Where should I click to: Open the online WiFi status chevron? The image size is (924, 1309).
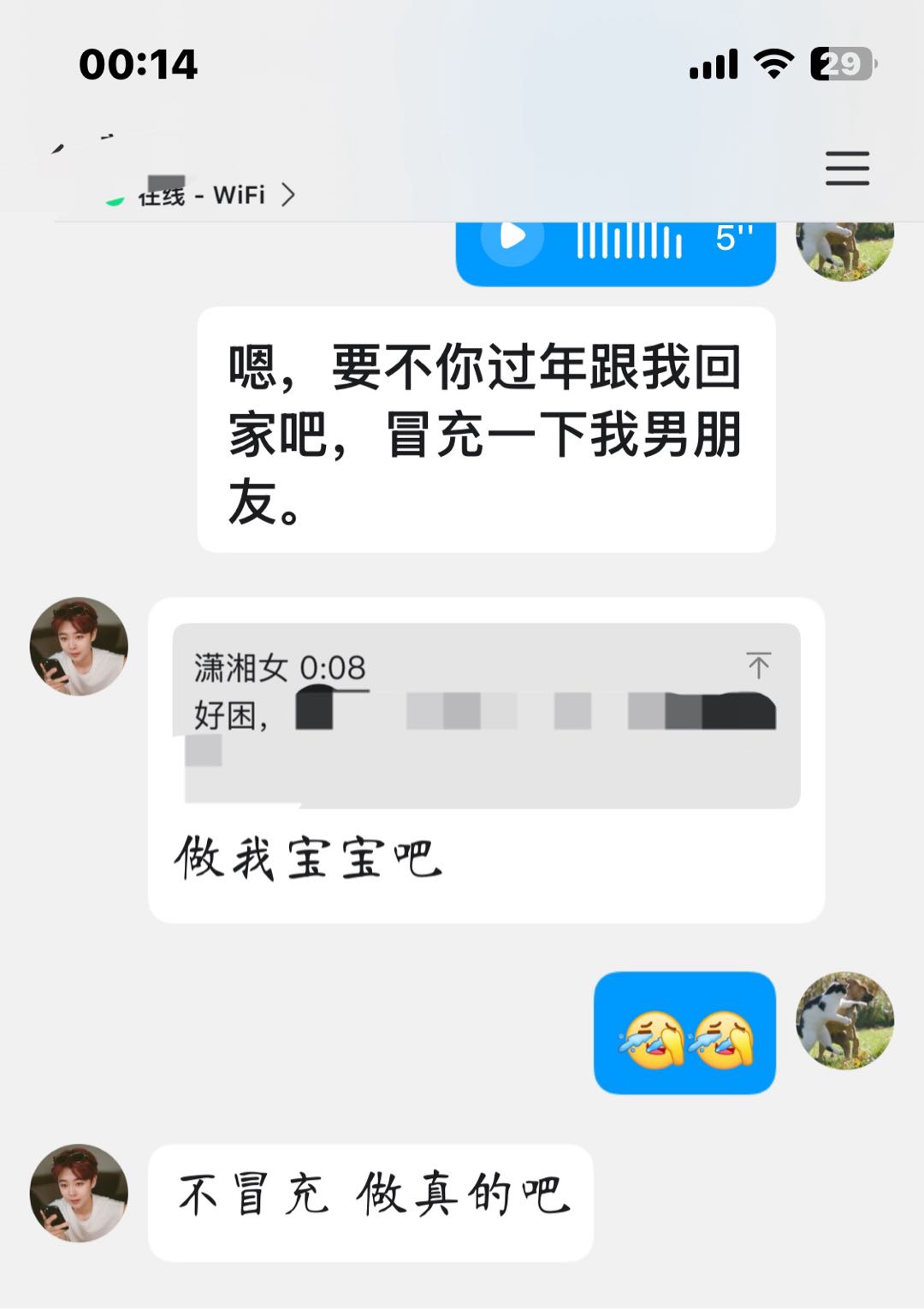pyautogui.click(x=288, y=195)
